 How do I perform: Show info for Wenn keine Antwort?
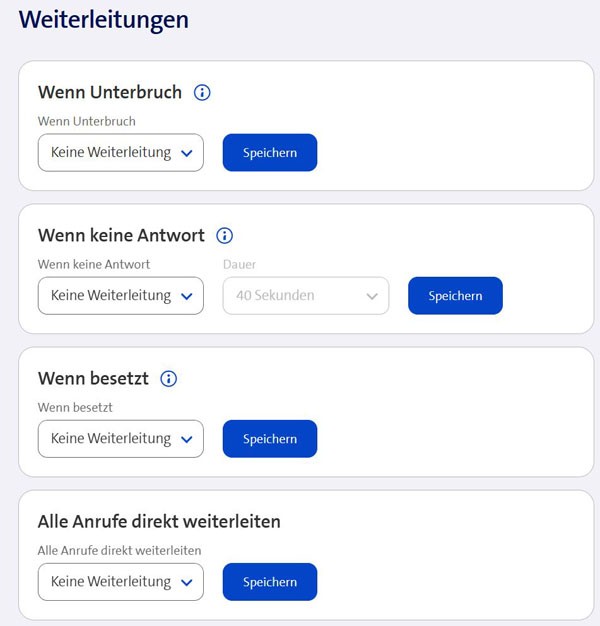[x=225, y=236]
